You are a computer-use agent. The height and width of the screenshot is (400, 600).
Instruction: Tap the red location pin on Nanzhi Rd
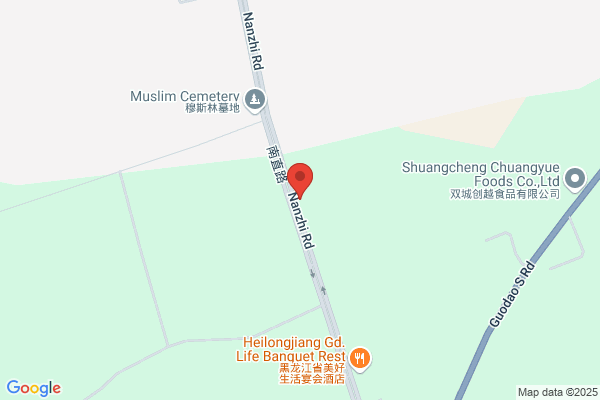pyautogui.click(x=300, y=180)
